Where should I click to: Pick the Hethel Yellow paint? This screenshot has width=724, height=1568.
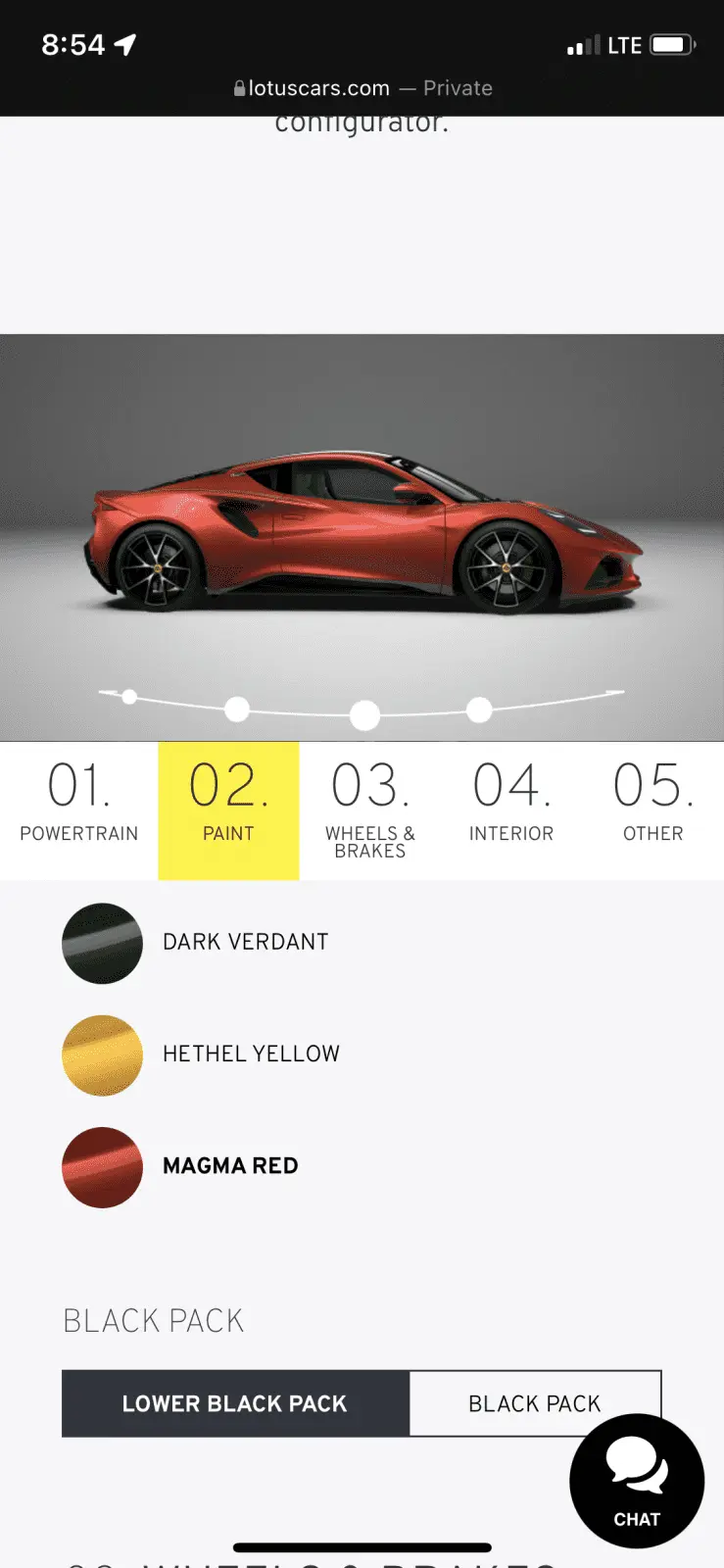102,1054
